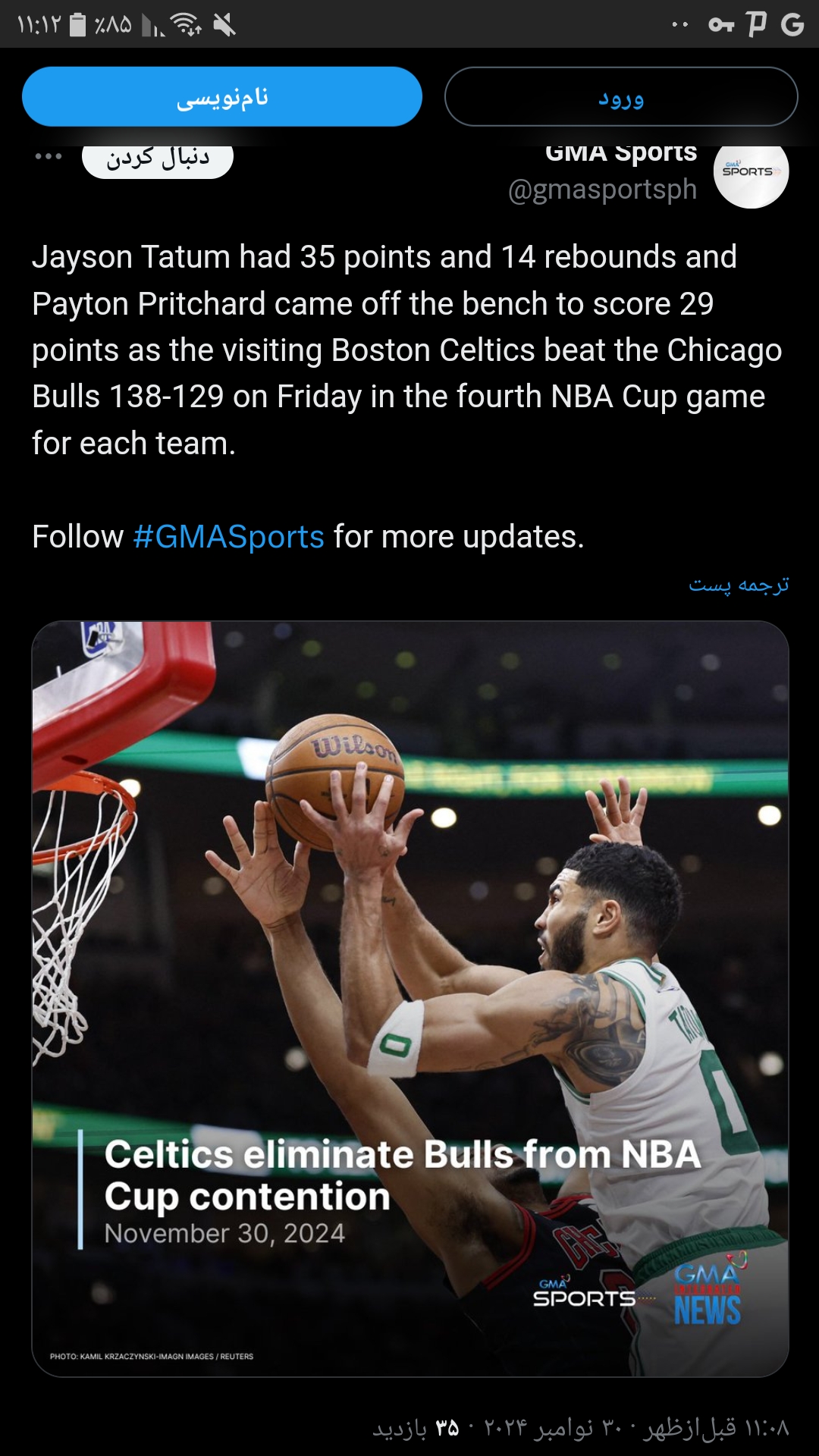Translate the post via ترجمه پست
Screen dimensions: 819x1456
tap(739, 585)
